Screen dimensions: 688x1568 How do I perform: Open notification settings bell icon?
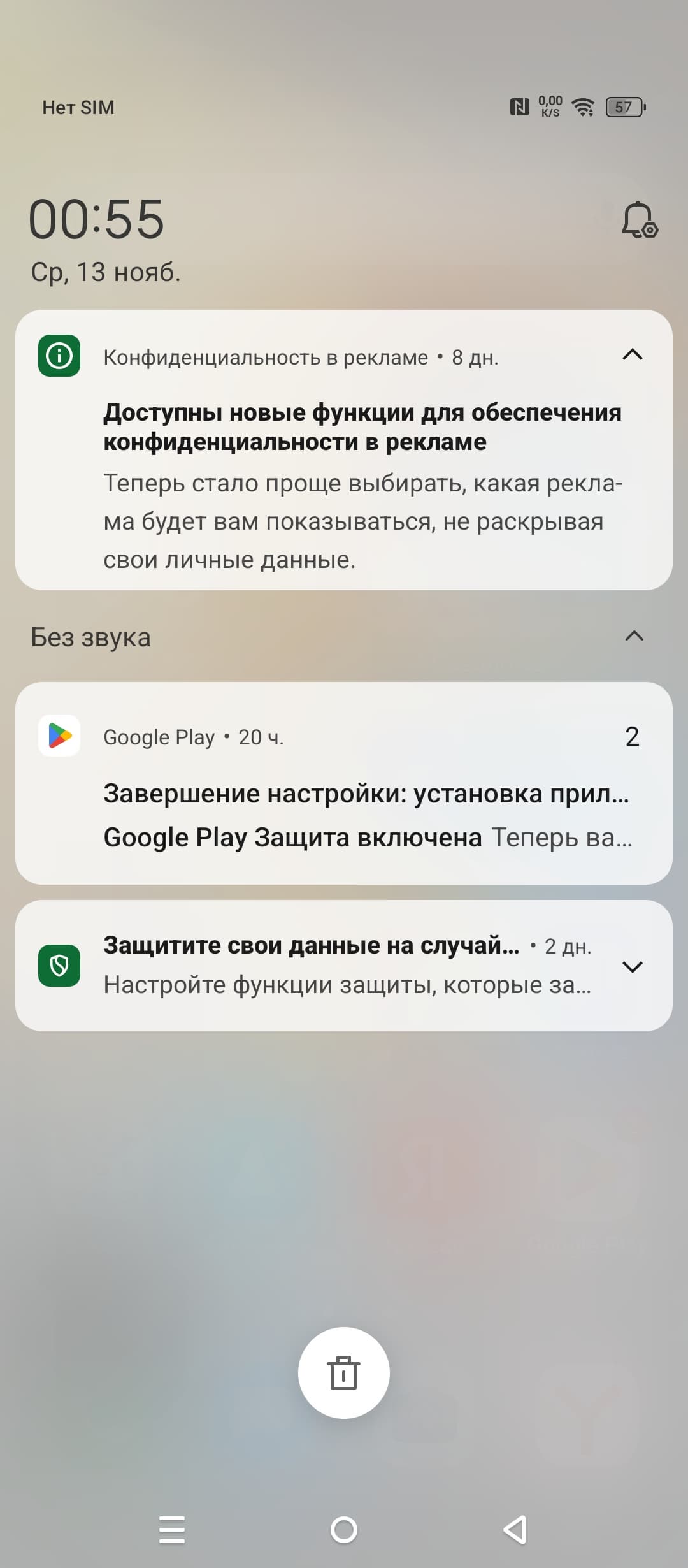[x=639, y=221]
